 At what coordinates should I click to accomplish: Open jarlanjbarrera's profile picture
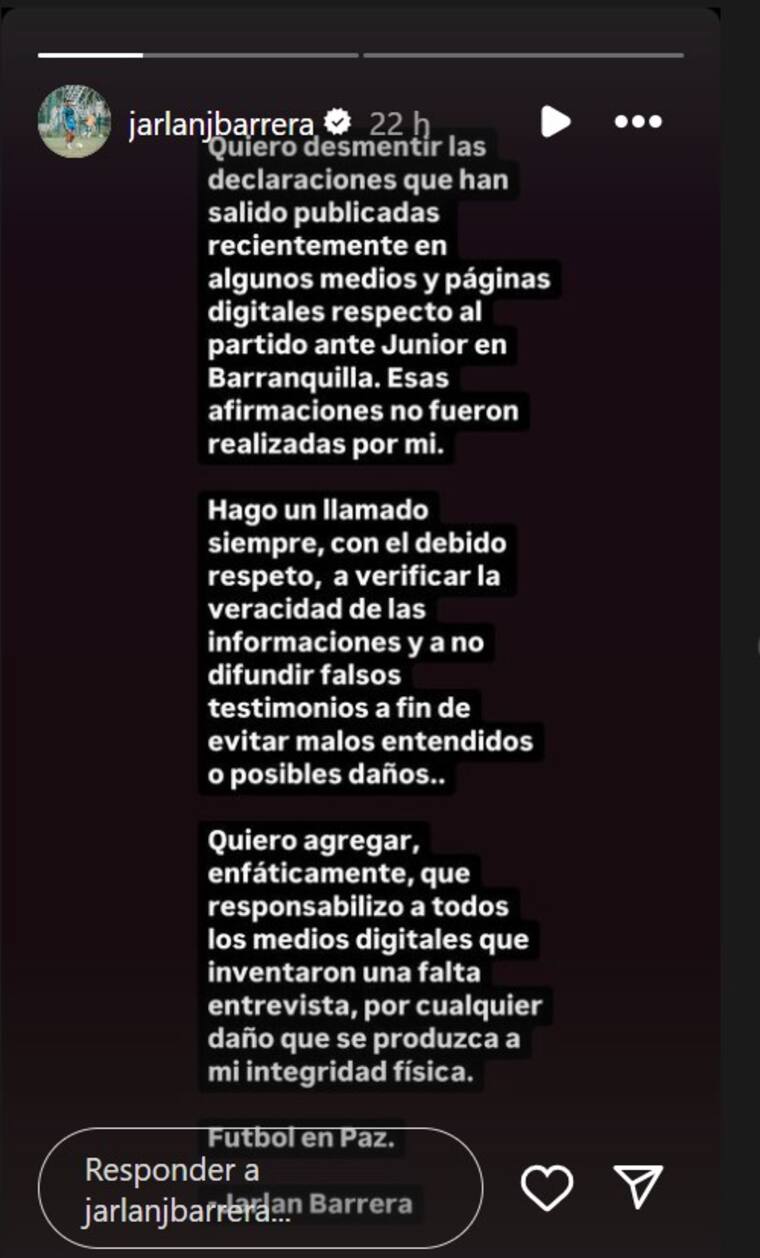point(73,121)
